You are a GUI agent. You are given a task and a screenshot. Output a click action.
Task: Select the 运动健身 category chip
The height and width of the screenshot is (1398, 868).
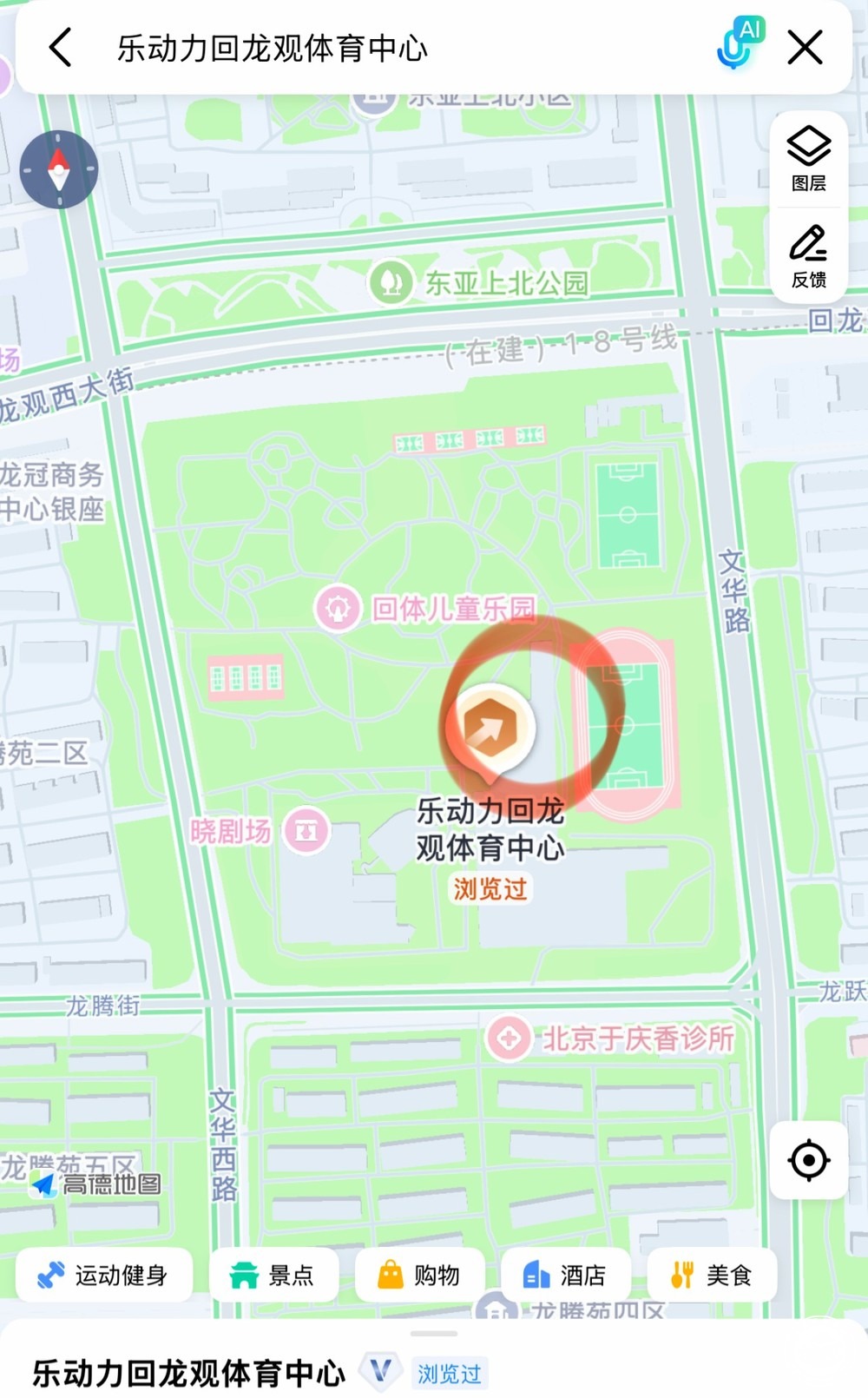pyautogui.click(x=104, y=1275)
